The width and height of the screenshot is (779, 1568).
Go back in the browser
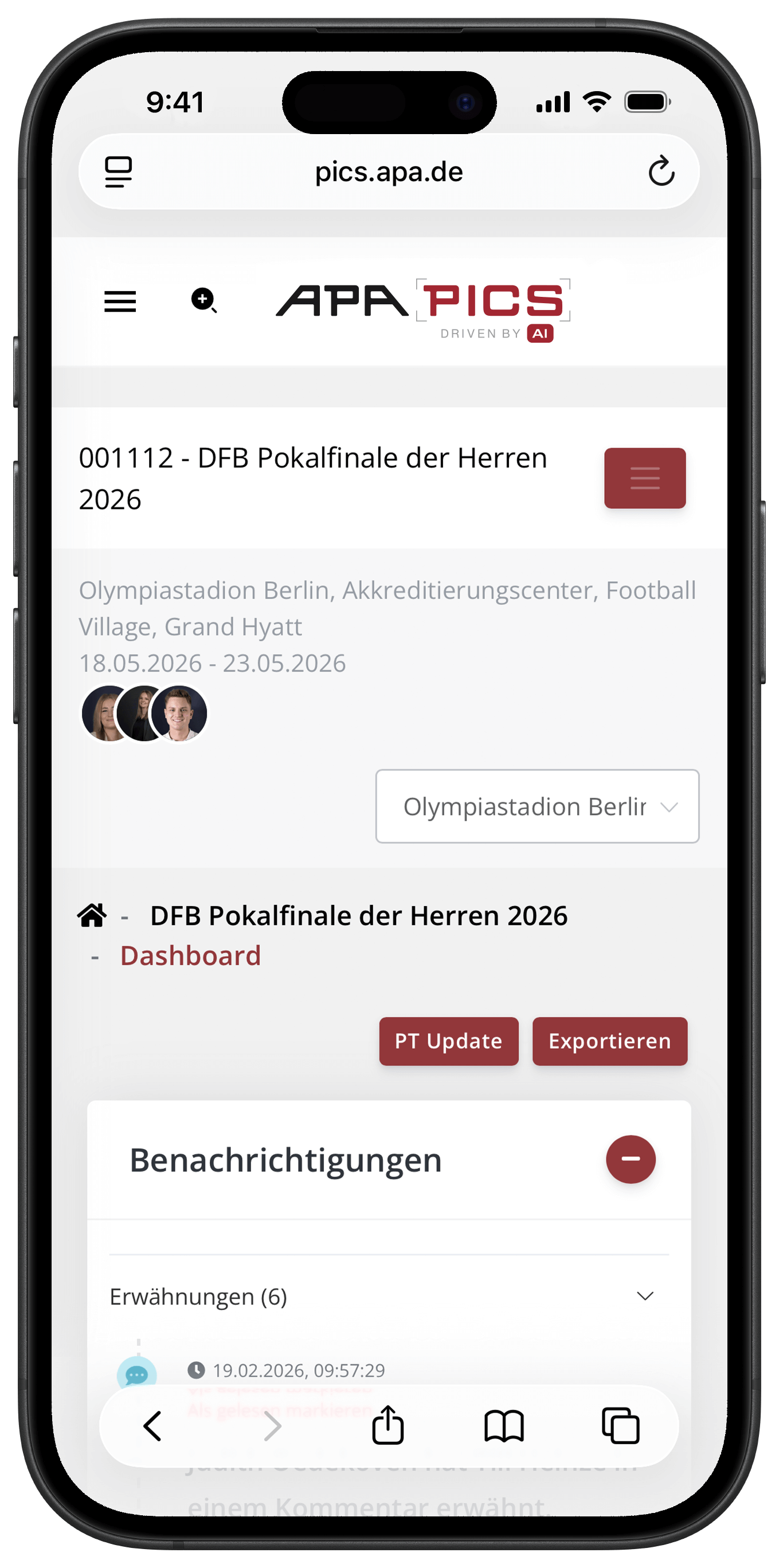(152, 1425)
